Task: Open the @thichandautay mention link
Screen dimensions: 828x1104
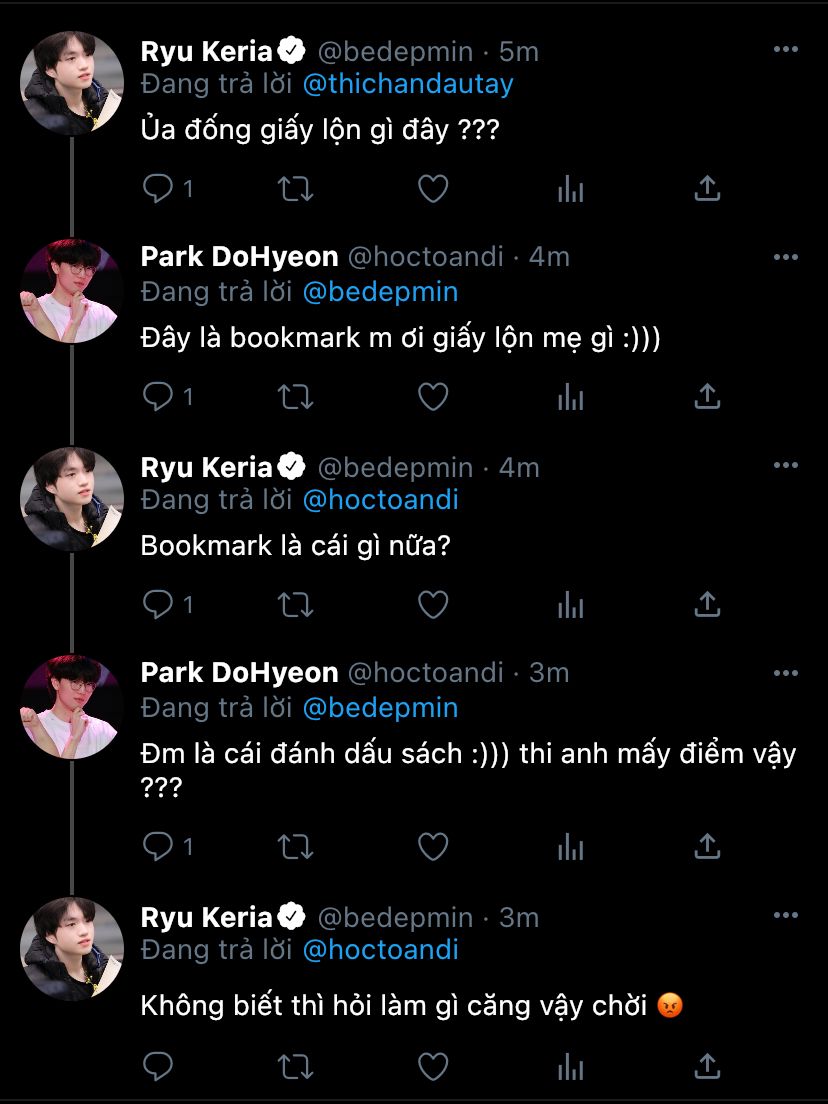Action: [x=407, y=84]
